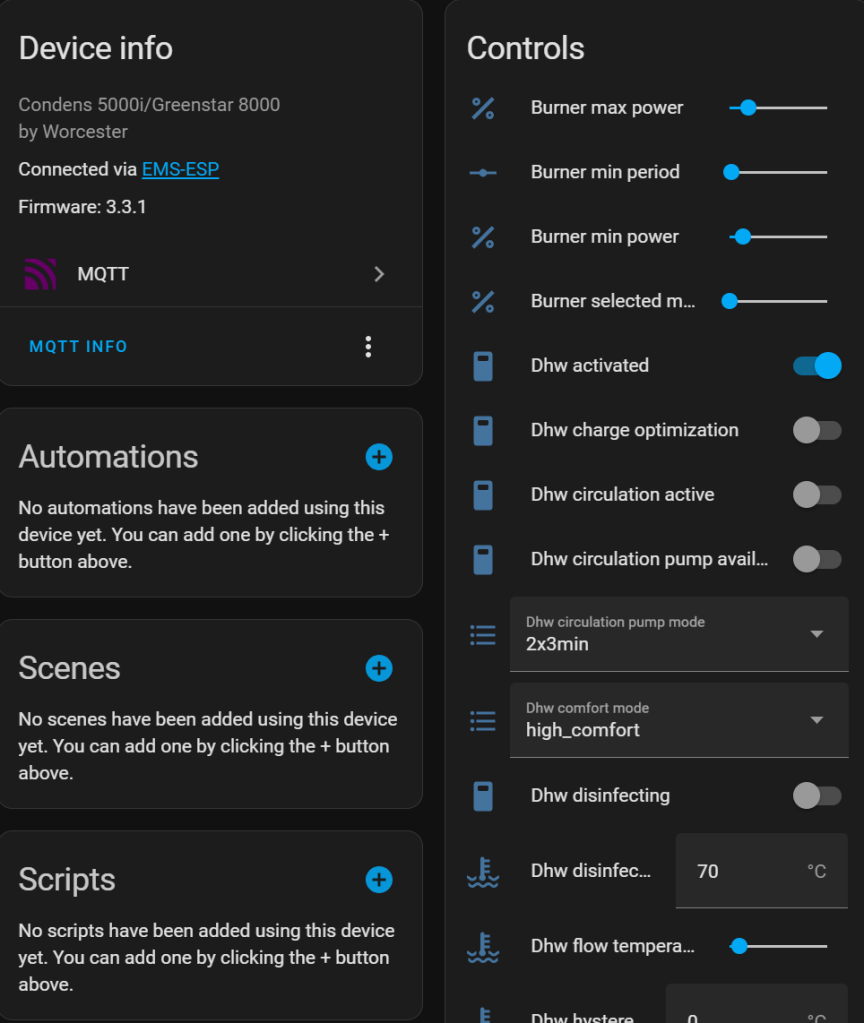Image resolution: width=864 pixels, height=1023 pixels.
Task: Add a new automation for this device
Action: click(x=379, y=457)
